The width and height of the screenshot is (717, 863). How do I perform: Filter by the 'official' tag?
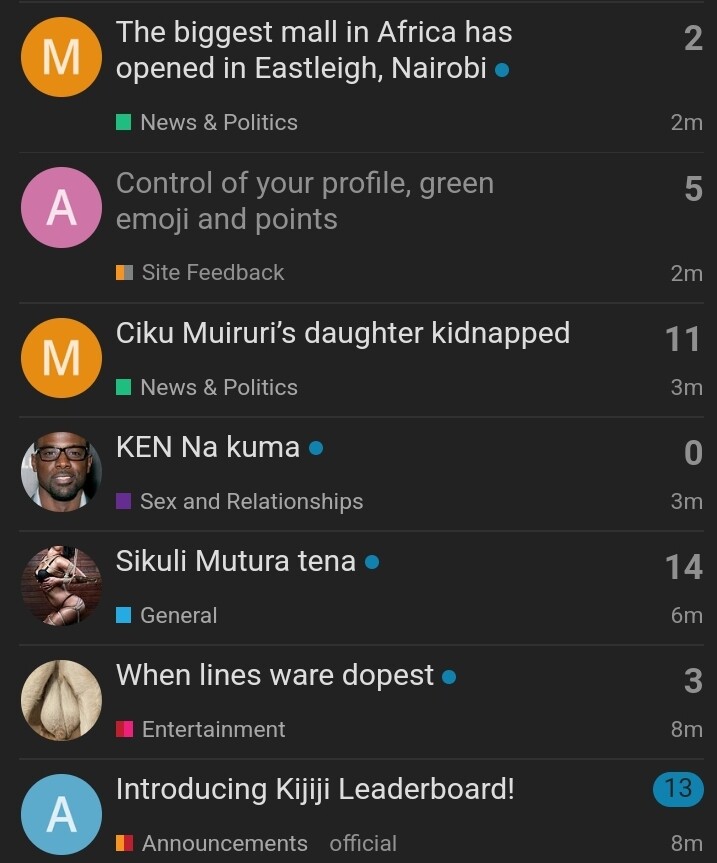click(363, 844)
